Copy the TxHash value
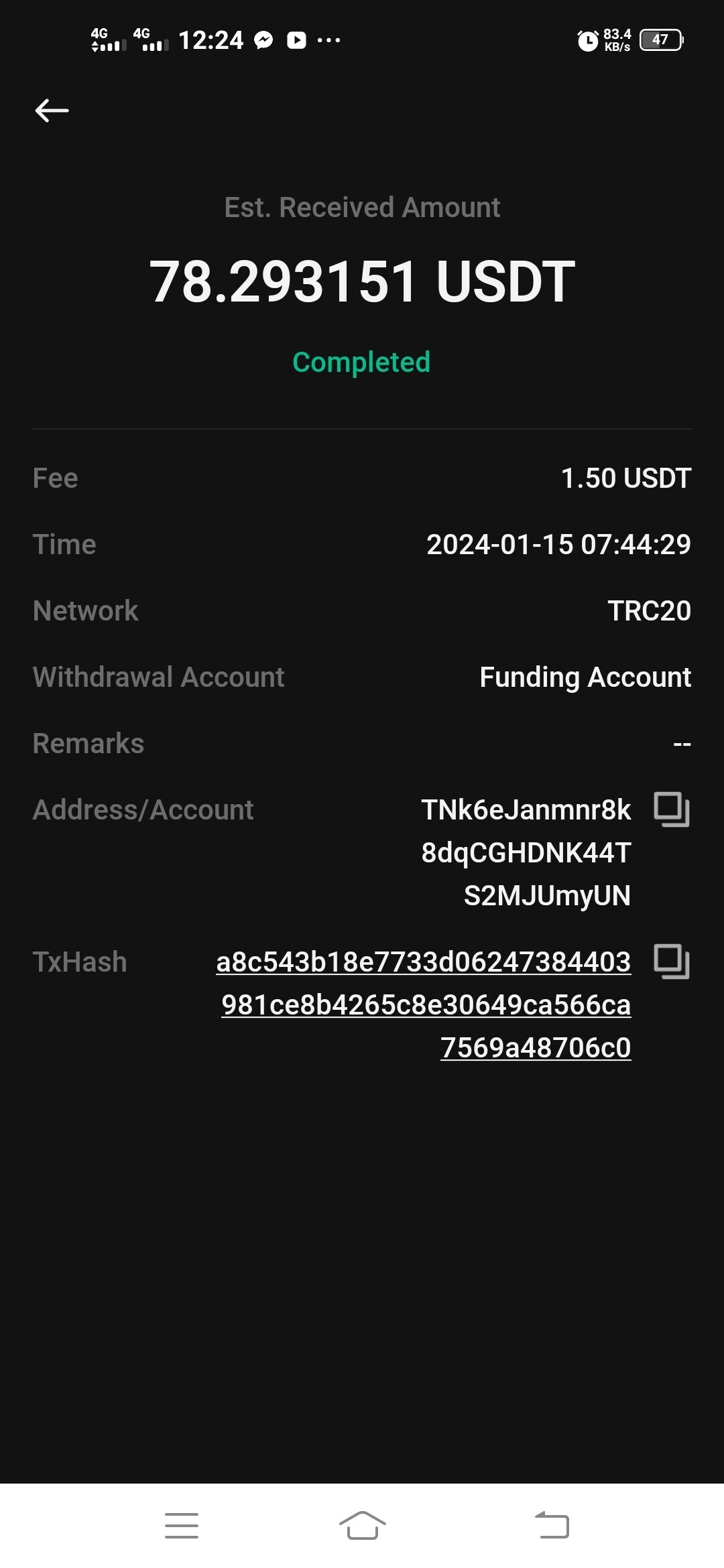Image resolution: width=724 pixels, height=1568 pixels. (672, 962)
